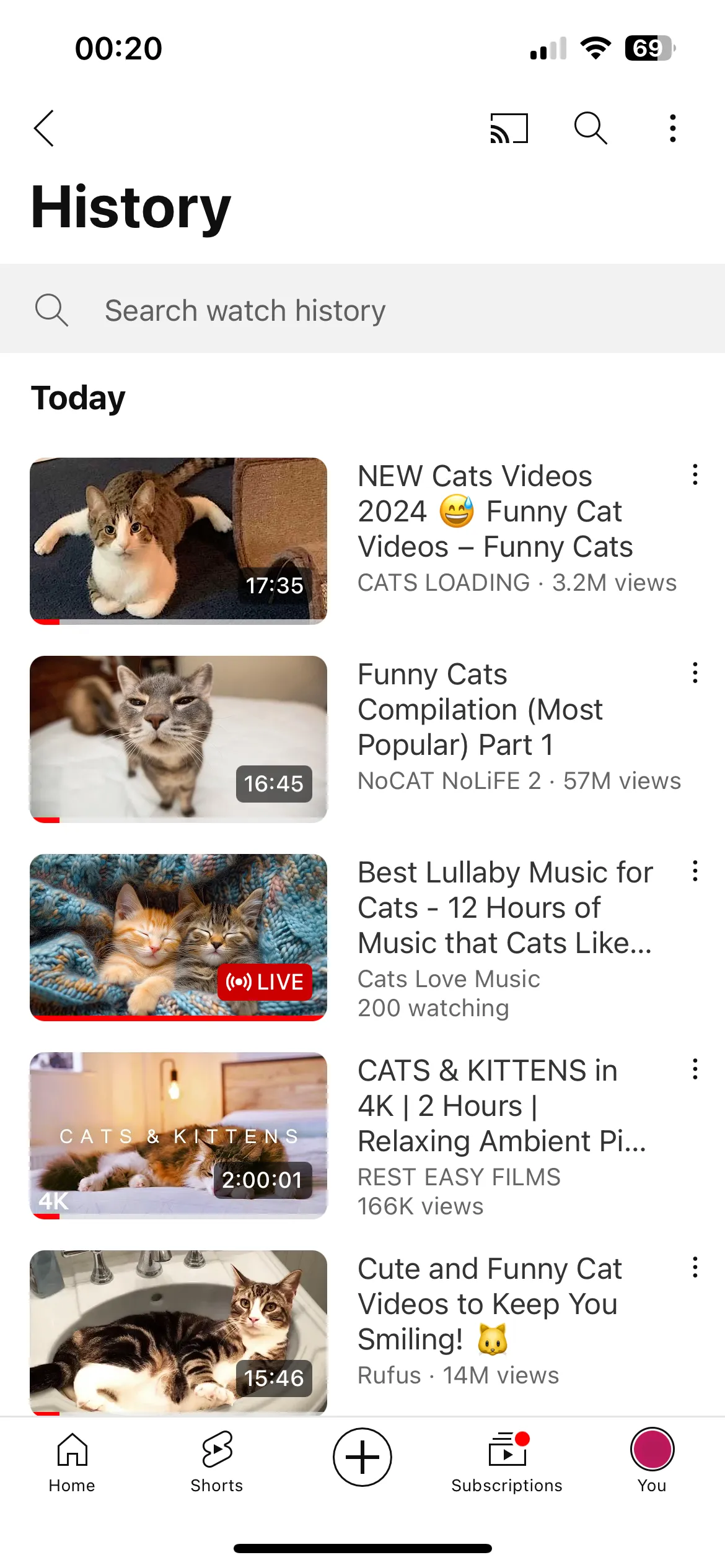Viewport: 725px width, 1568px height.
Task: Open options for CATS & KITTENS video
Action: pos(695,1069)
